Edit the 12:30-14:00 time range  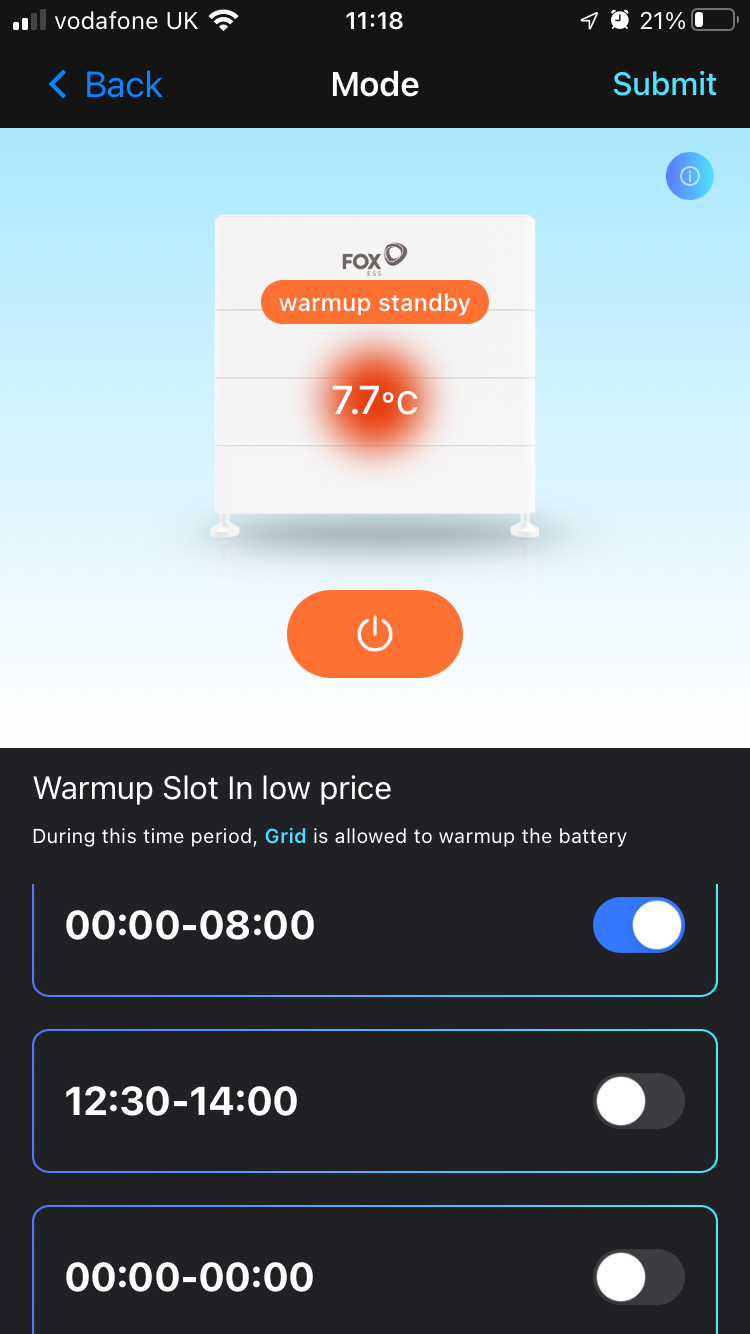tap(182, 1101)
